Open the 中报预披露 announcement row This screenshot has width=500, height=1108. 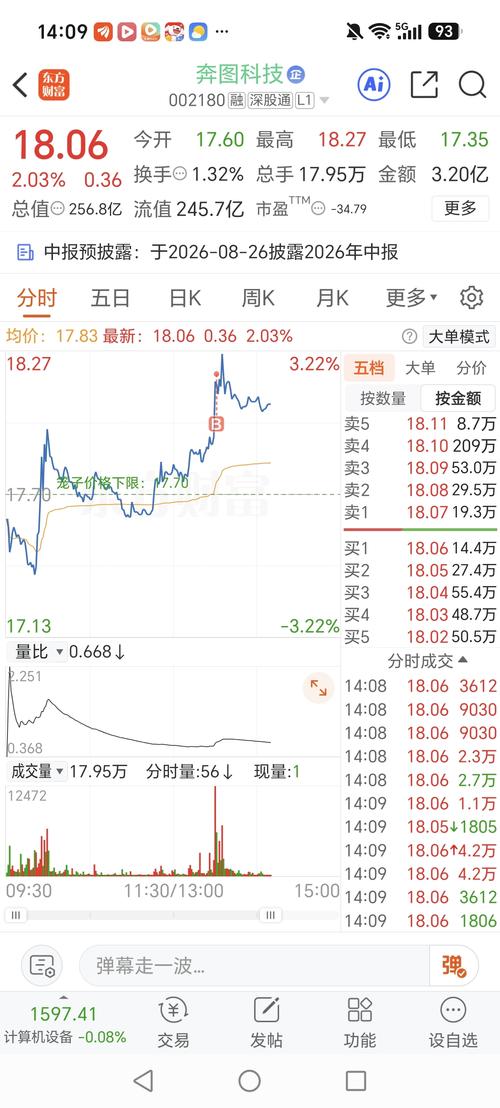click(x=250, y=252)
